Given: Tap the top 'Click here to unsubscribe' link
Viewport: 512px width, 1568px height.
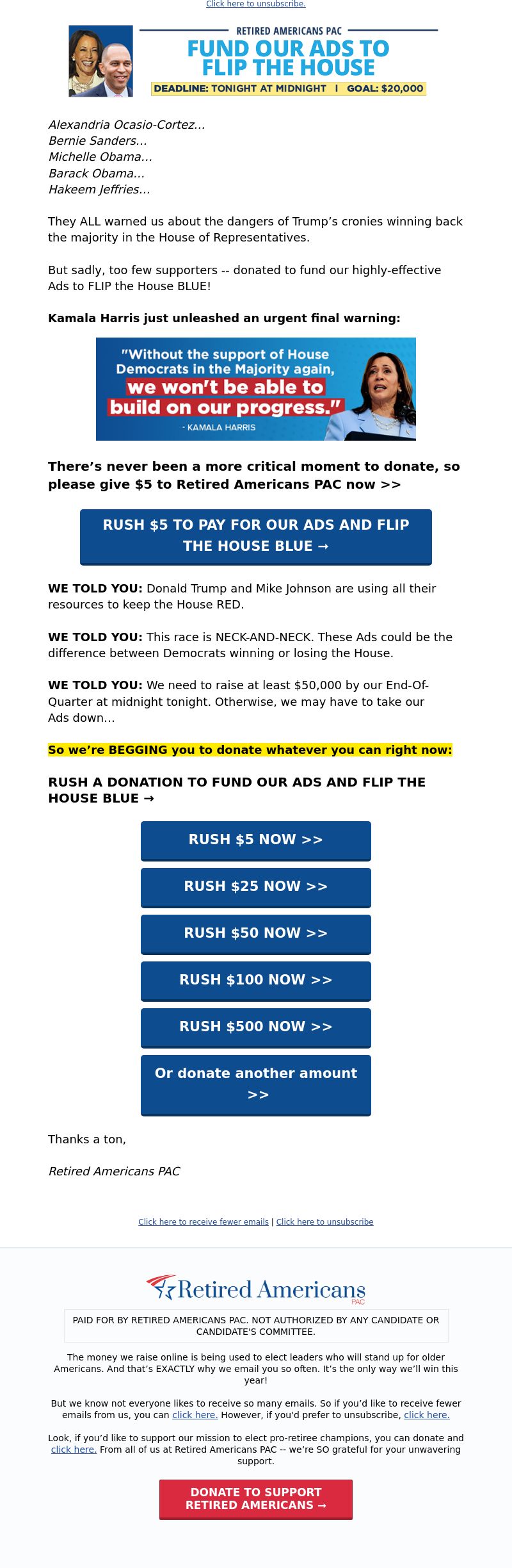Looking at the screenshot, I should click(x=255, y=4).
